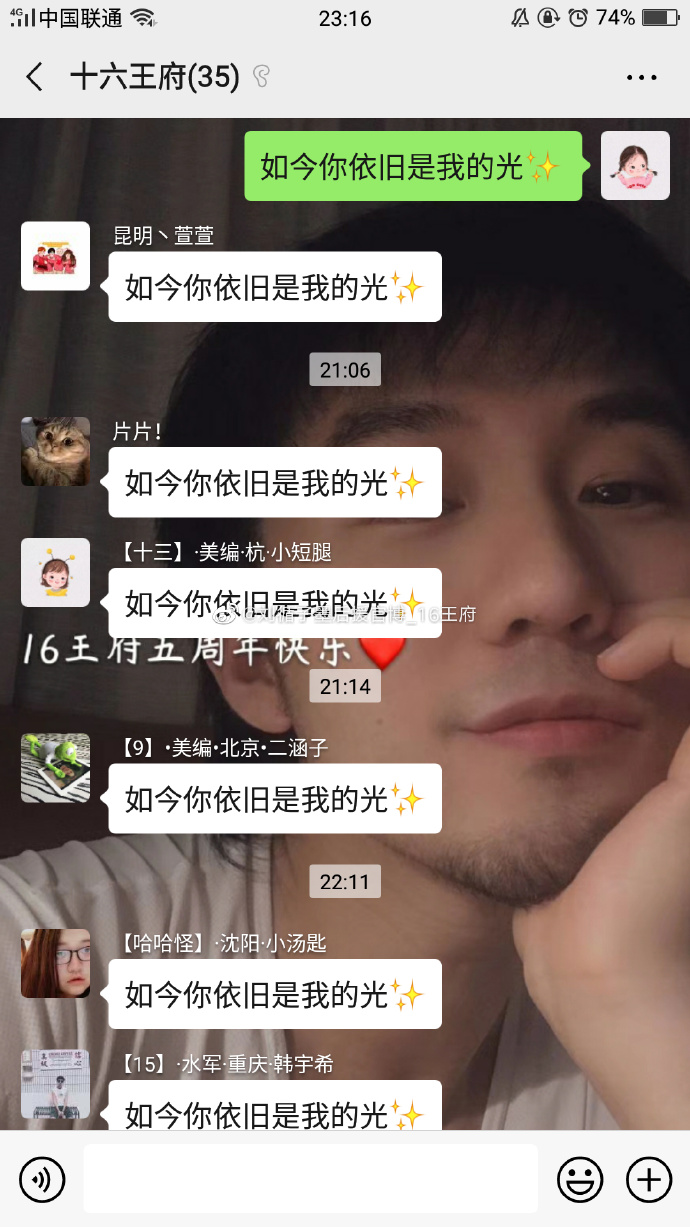690x1227 pixels.
Task: Open the avatar of 【9】·美编·北京·二涵子
Action: pos(56,768)
